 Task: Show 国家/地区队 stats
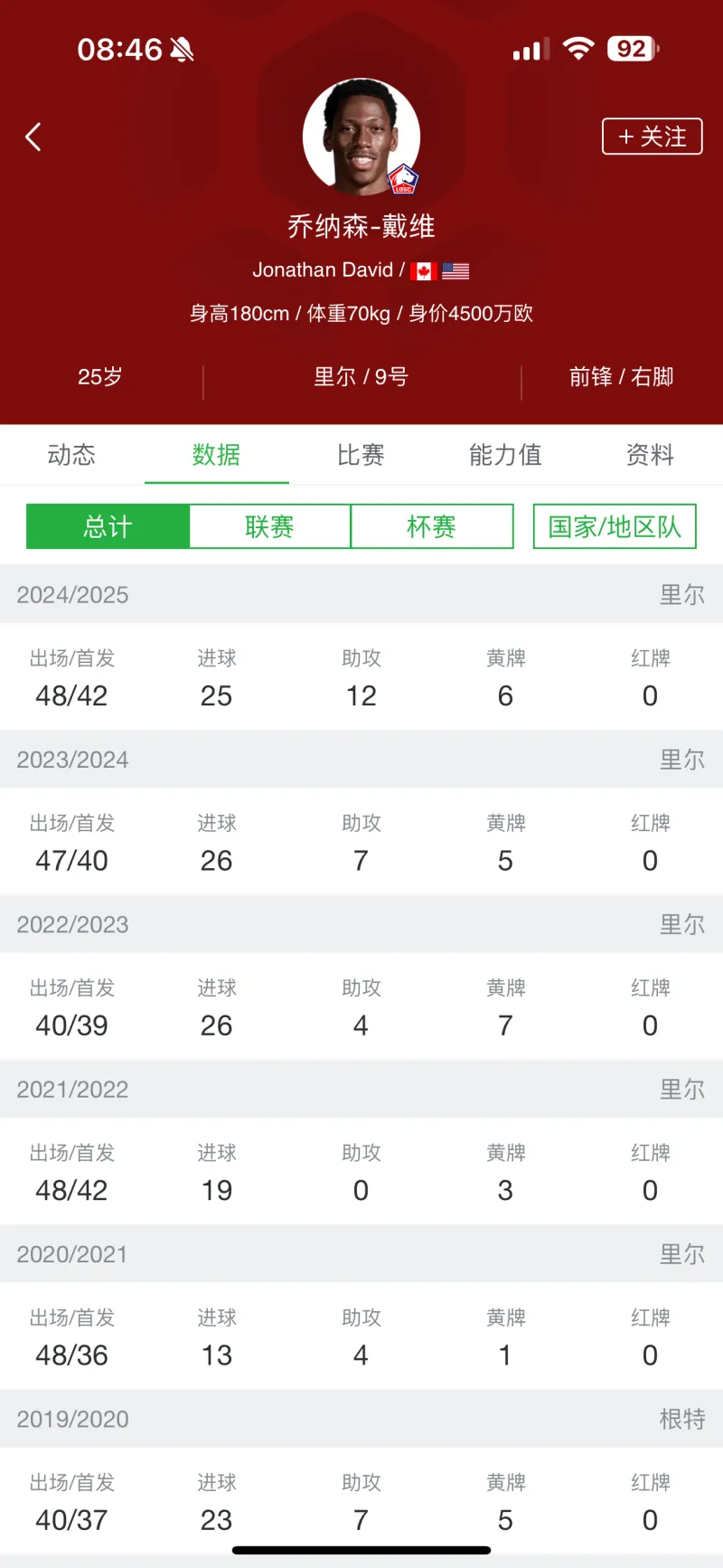615,526
